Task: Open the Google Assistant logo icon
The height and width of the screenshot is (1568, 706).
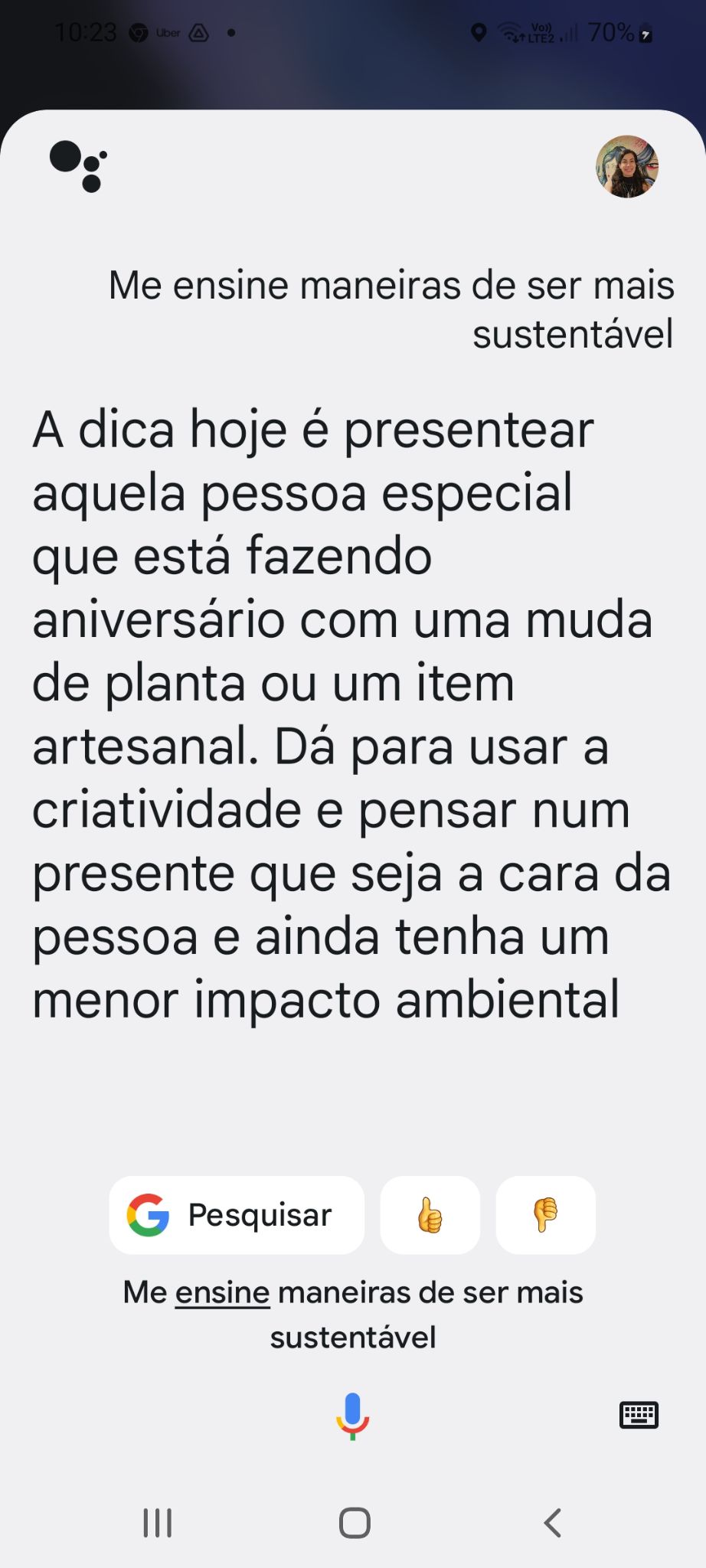Action: pyautogui.click(x=78, y=166)
